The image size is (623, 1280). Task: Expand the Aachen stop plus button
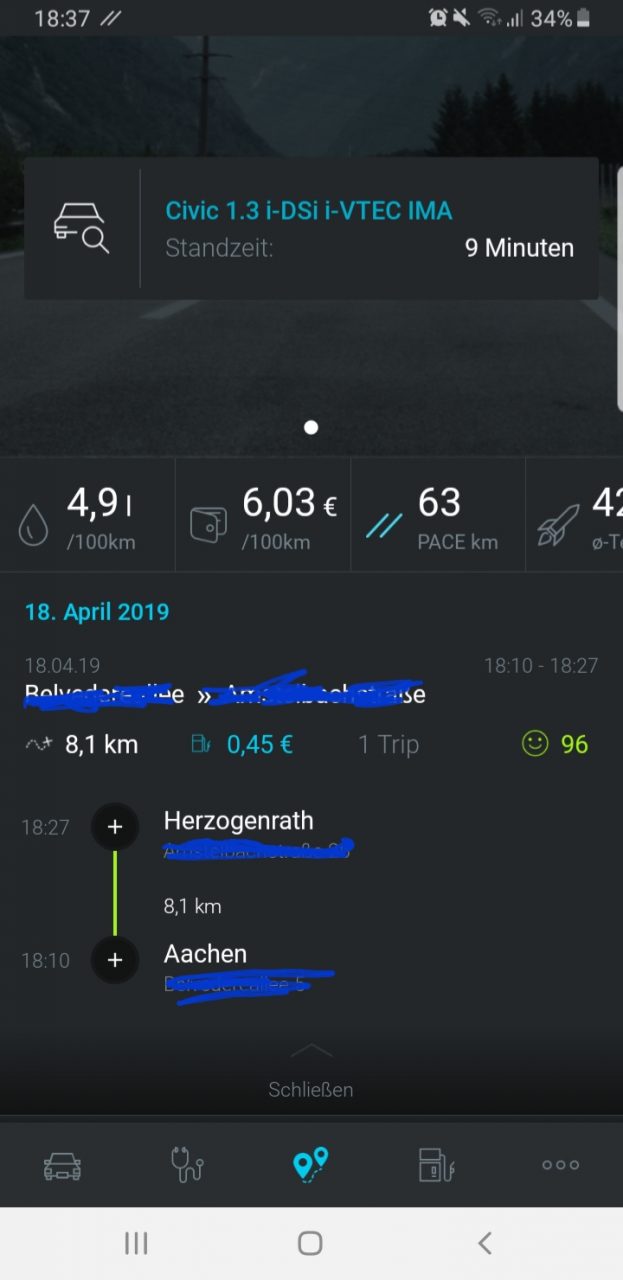click(x=115, y=960)
